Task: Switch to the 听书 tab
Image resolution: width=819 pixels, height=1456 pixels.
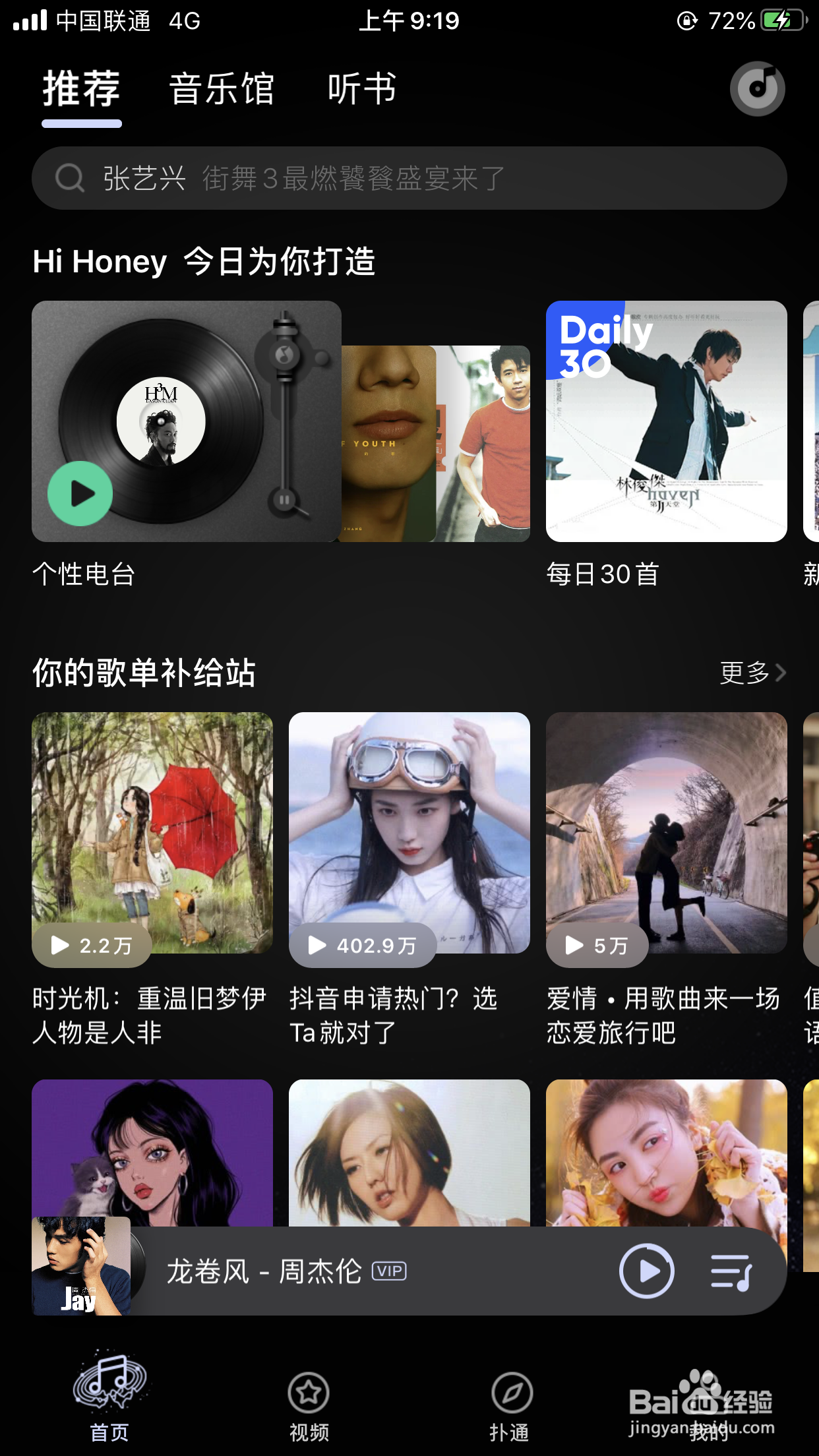Action: (x=361, y=89)
